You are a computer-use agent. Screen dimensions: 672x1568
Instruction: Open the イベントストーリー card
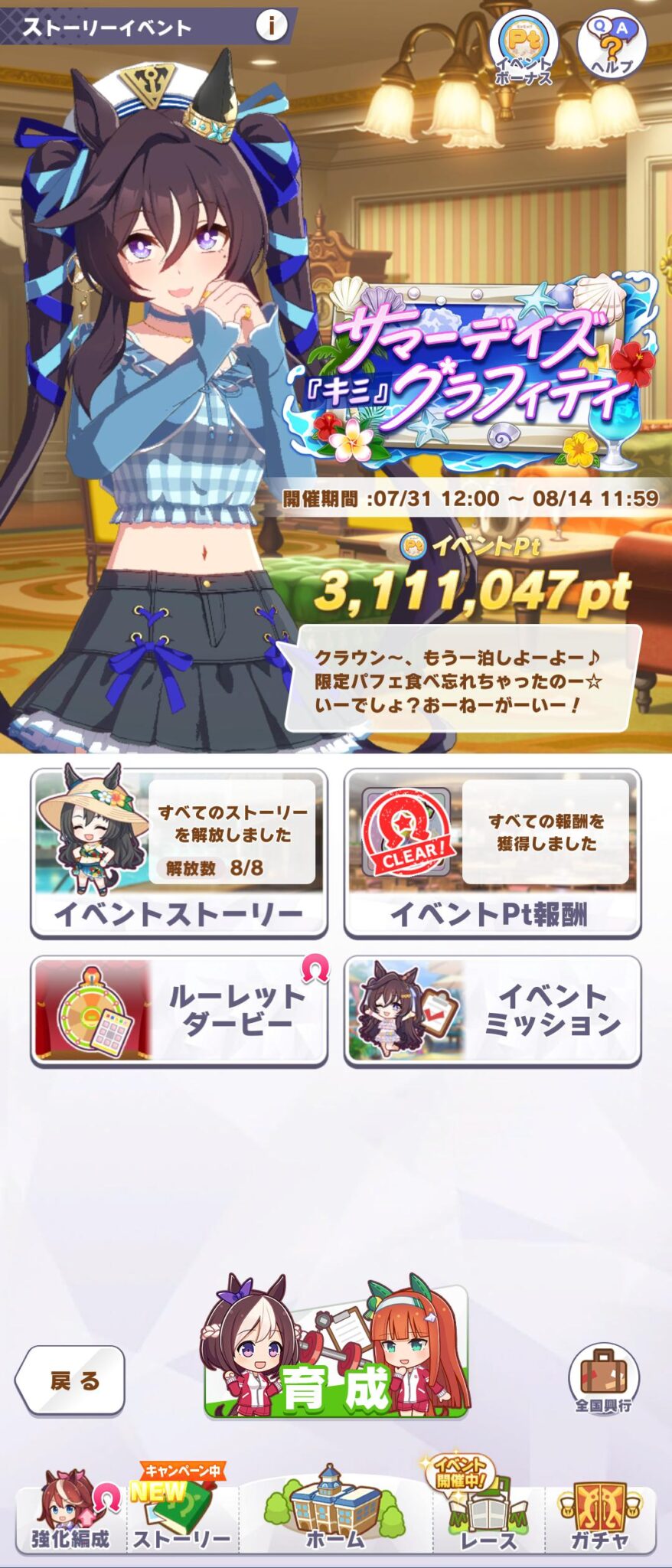pos(179,853)
